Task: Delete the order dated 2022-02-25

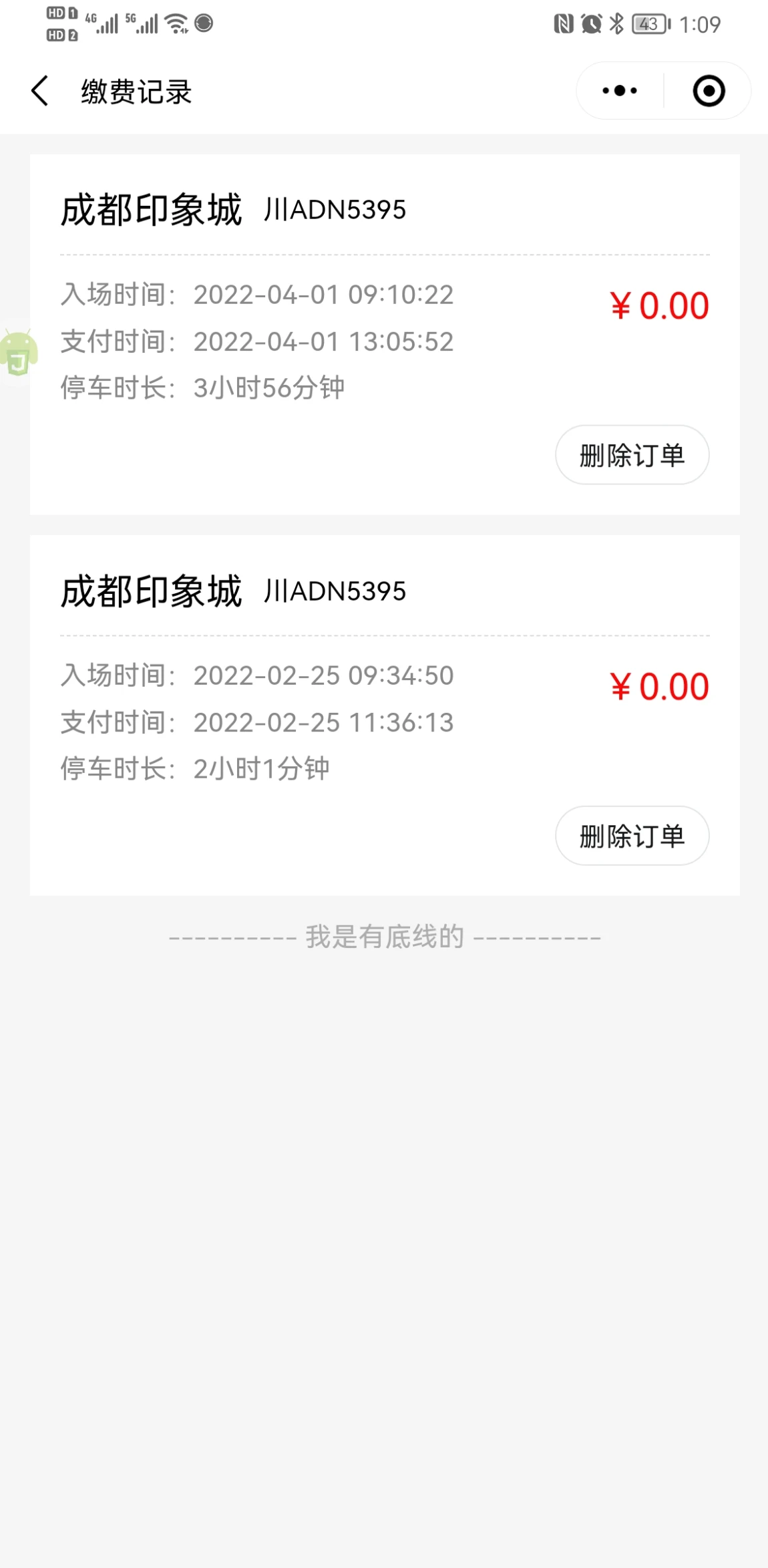Action: 632,836
